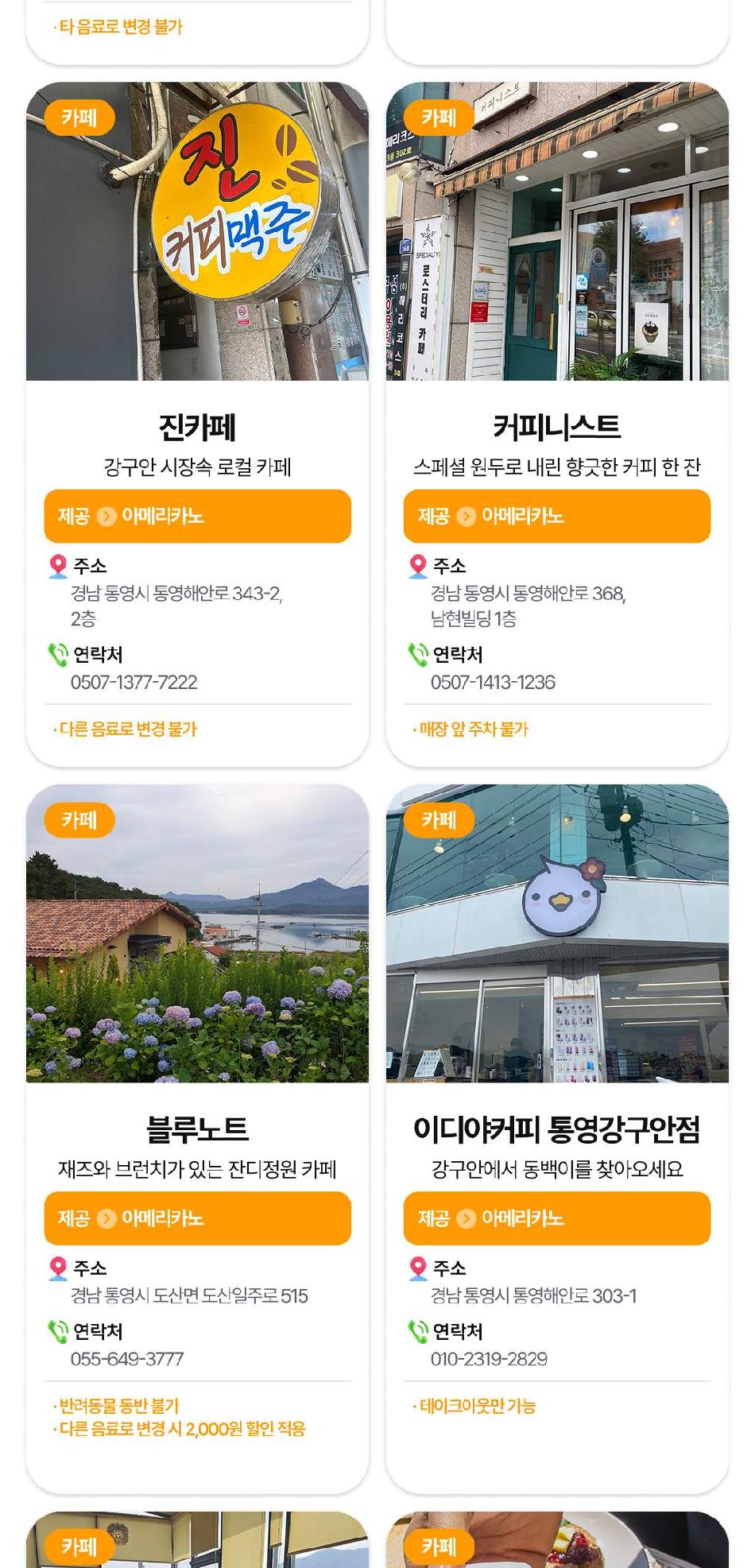755x1568 pixels.
Task: Click the phone icon beside 진카페 연락처
Action: pos(56,654)
